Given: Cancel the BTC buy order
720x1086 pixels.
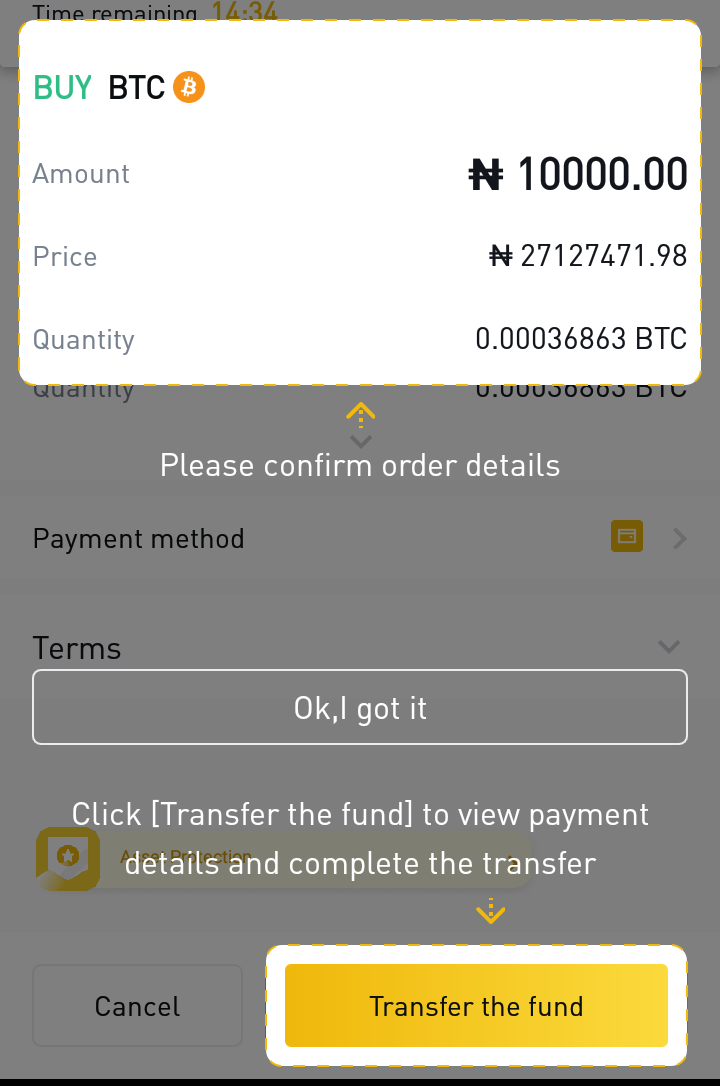Looking at the screenshot, I should (x=137, y=1005).
